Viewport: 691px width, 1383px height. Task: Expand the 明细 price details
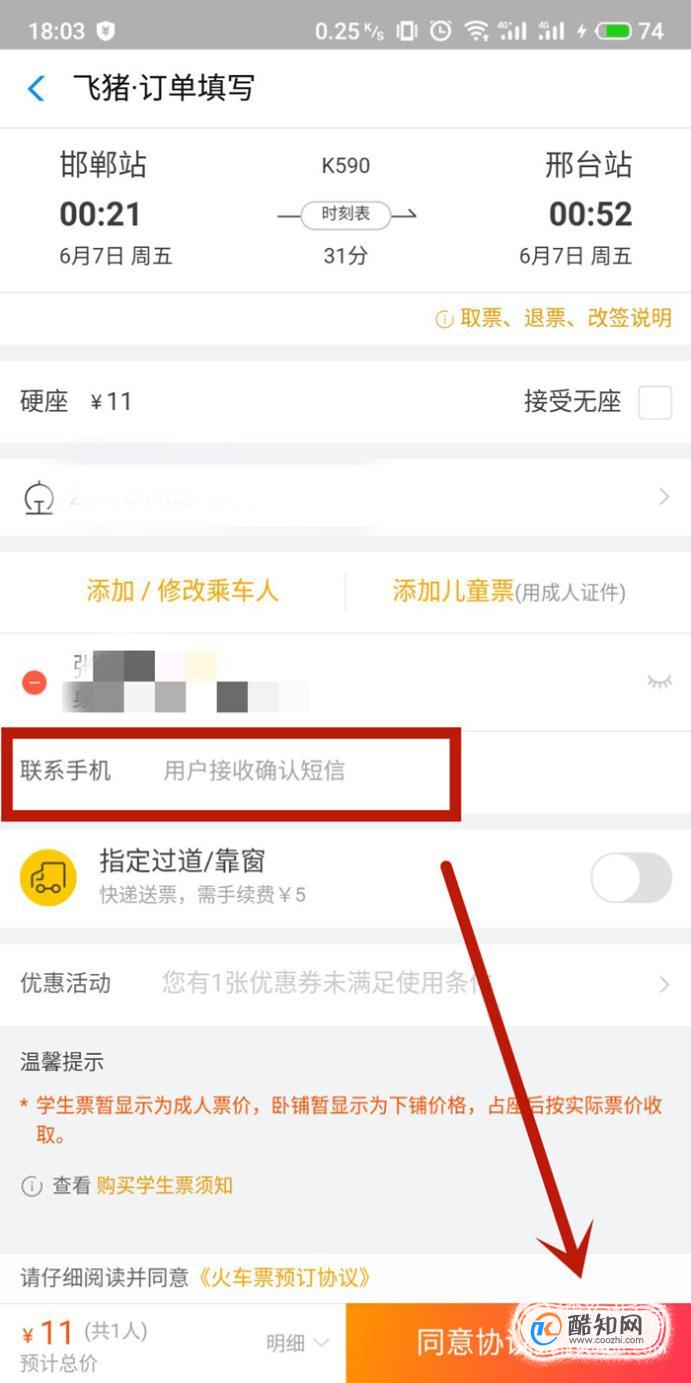[297, 1343]
